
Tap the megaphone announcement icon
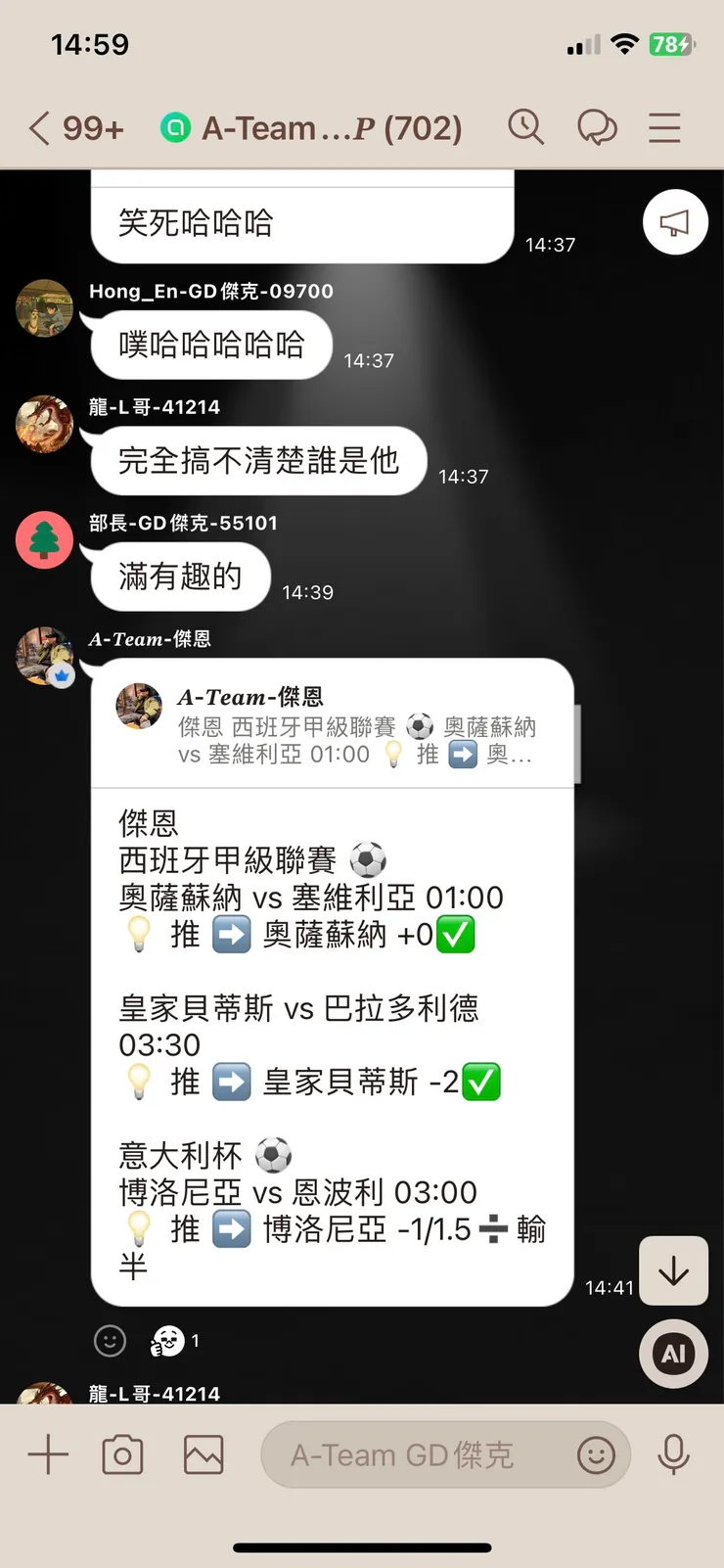[x=674, y=222]
